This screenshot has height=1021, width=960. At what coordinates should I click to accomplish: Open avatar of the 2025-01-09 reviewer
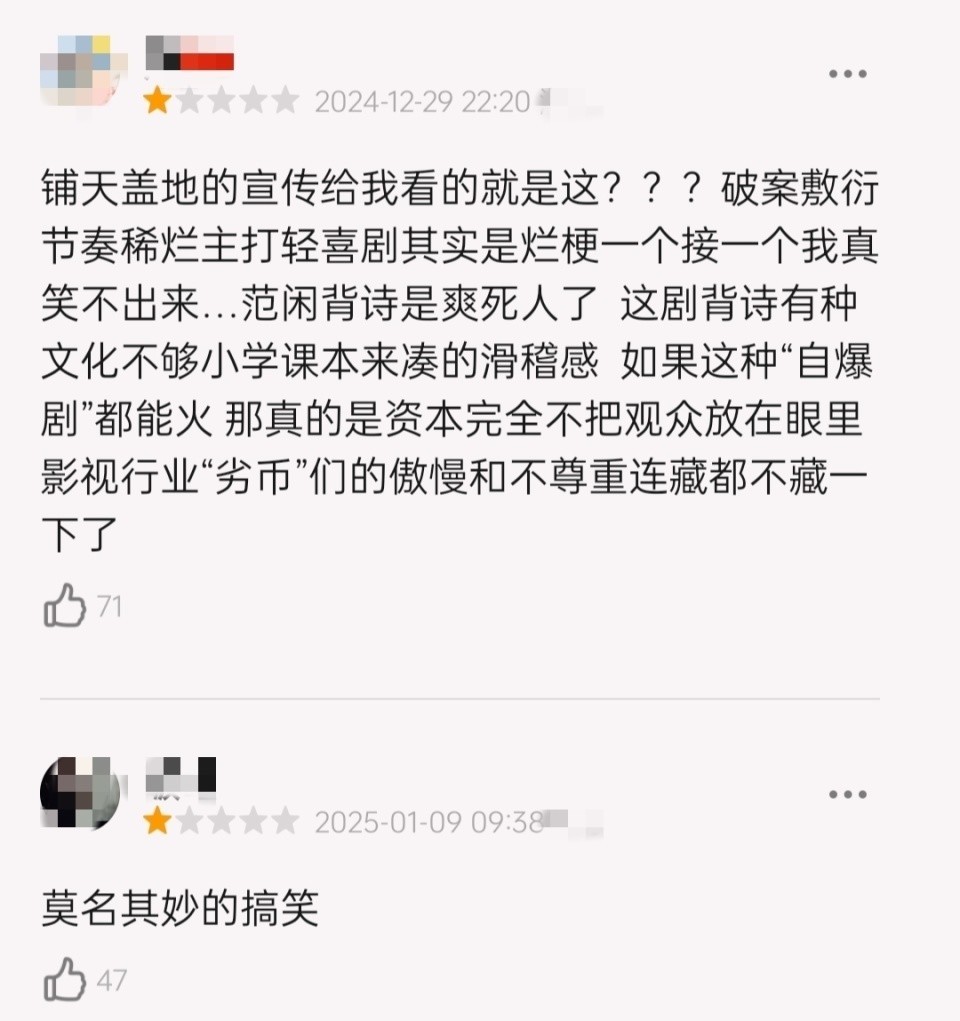pos(80,793)
